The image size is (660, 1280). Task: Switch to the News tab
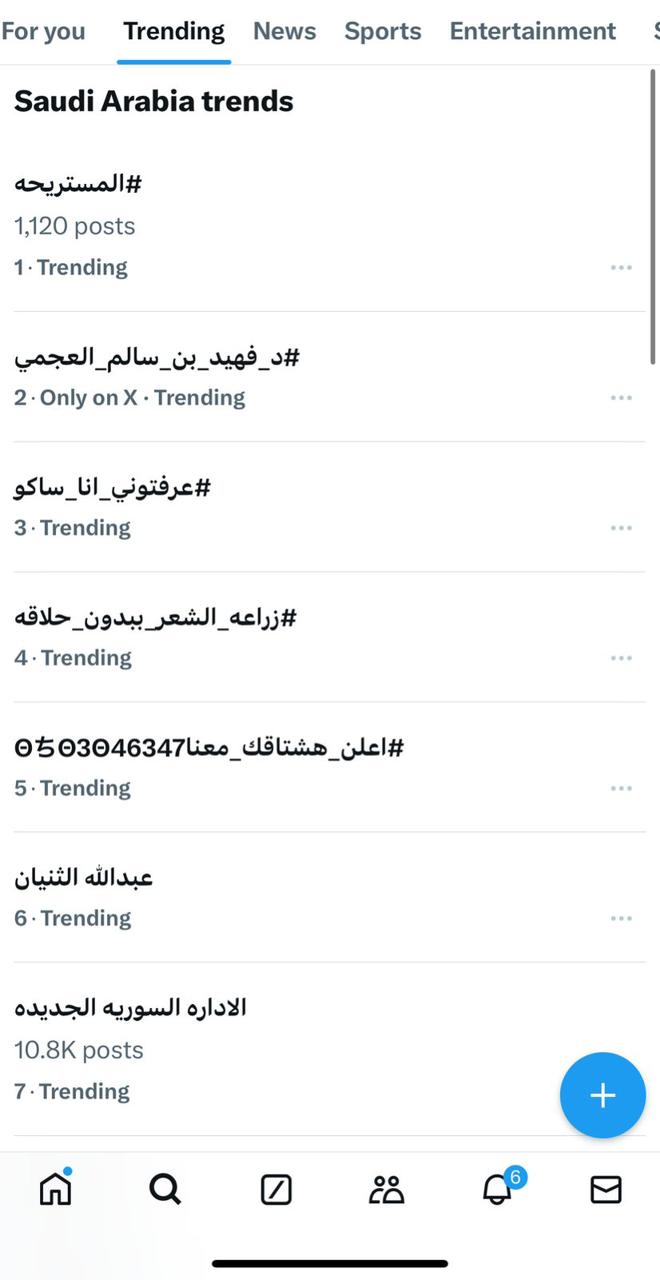[284, 32]
